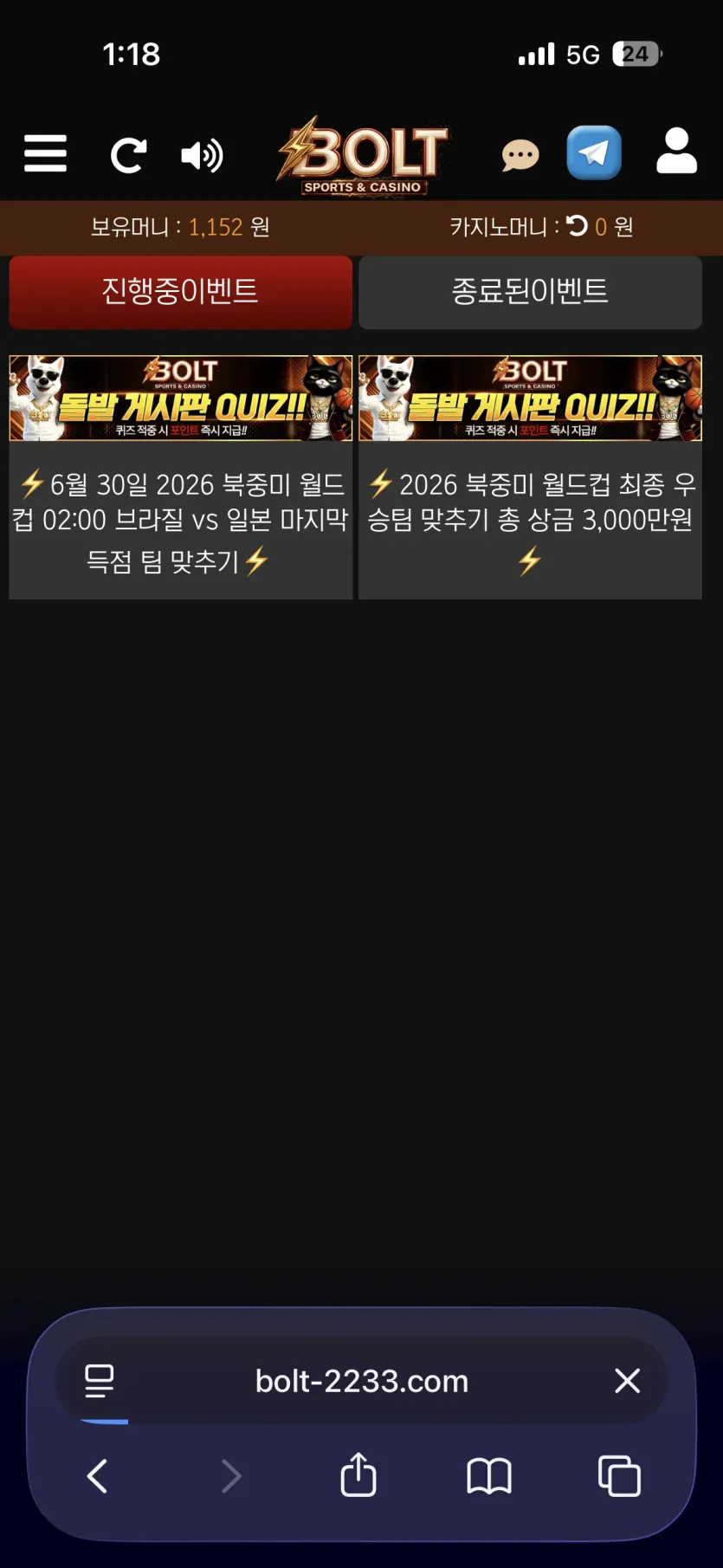Open the Telegram link icon
The image size is (723, 1568).
[x=594, y=152]
